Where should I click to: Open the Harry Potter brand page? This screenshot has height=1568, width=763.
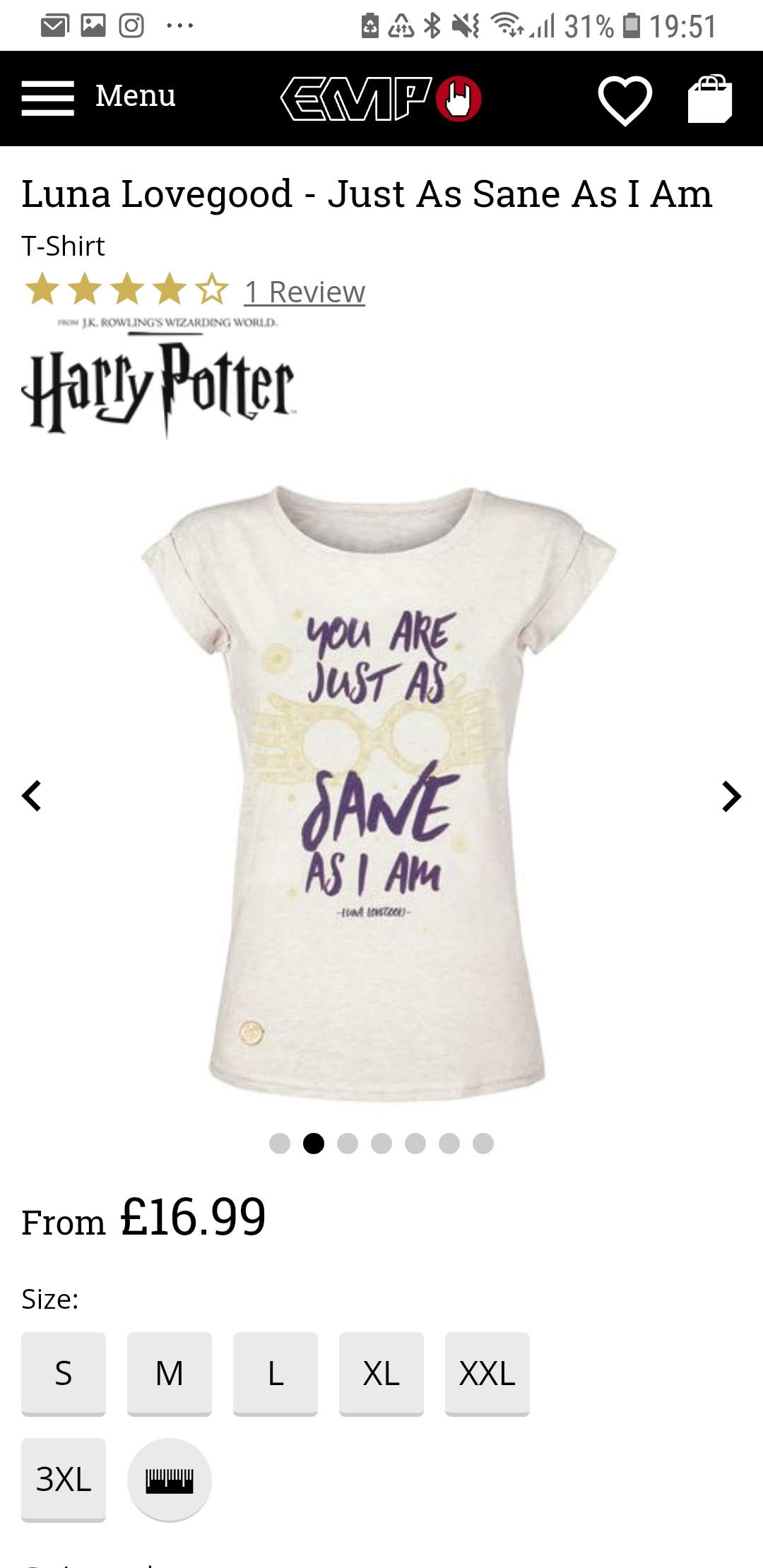click(x=159, y=378)
